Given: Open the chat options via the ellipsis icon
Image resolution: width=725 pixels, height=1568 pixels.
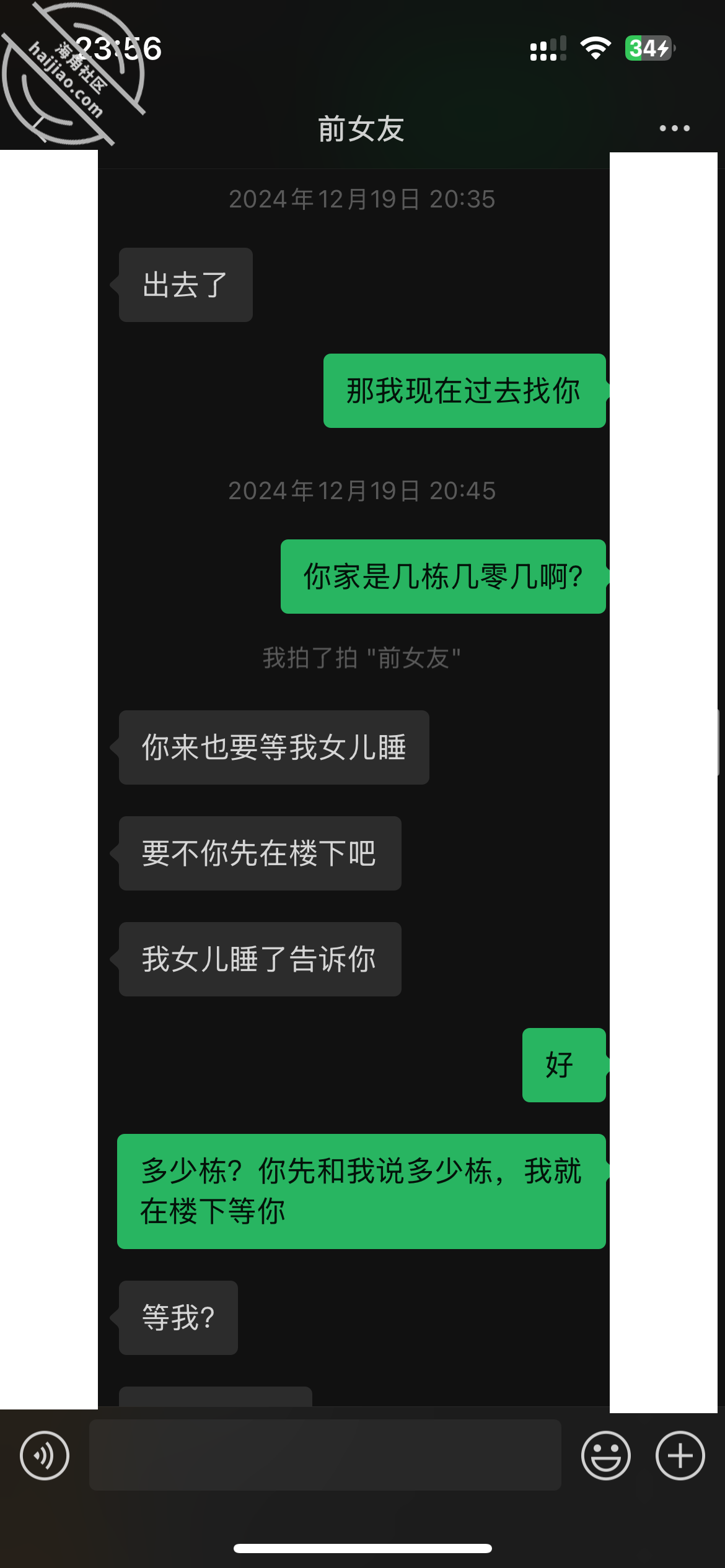Looking at the screenshot, I should (x=674, y=128).
